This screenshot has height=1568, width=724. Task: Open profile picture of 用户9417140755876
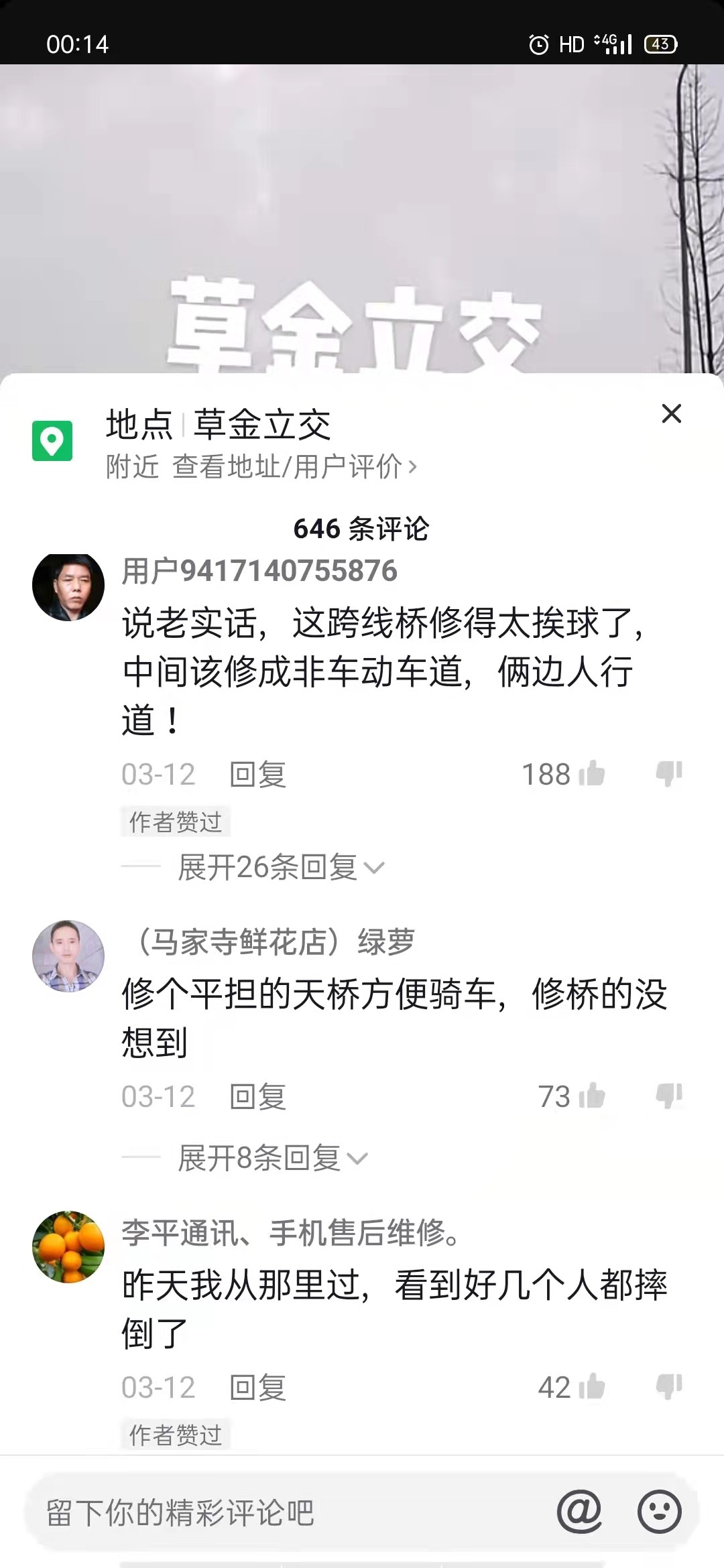(x=68, y=586)
